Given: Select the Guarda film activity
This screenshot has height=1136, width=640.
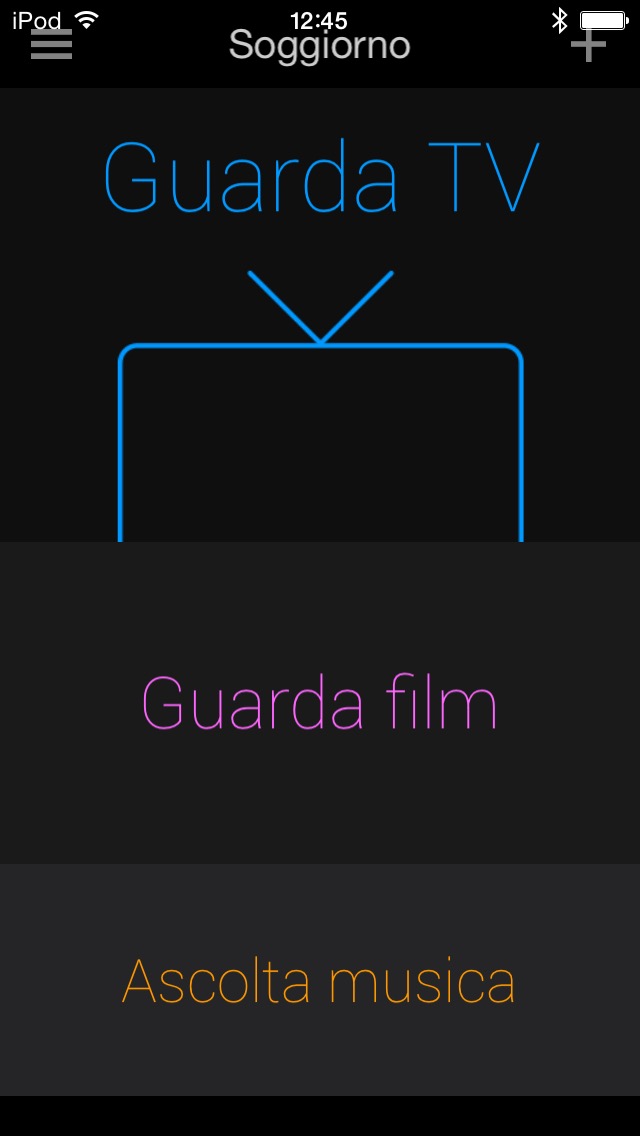Looking at the screenshot, I should pyautogui.click(x=320, y=703).
